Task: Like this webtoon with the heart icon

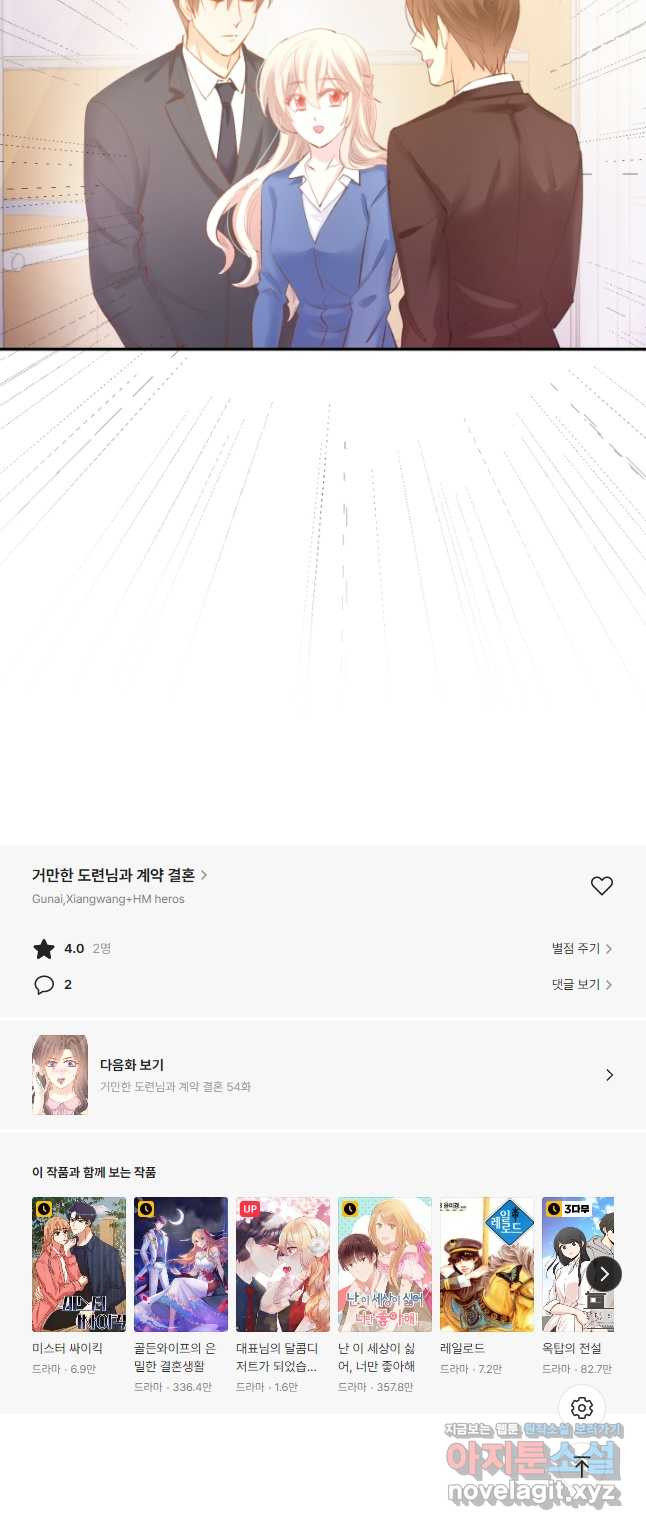Action: click(601, 885)
